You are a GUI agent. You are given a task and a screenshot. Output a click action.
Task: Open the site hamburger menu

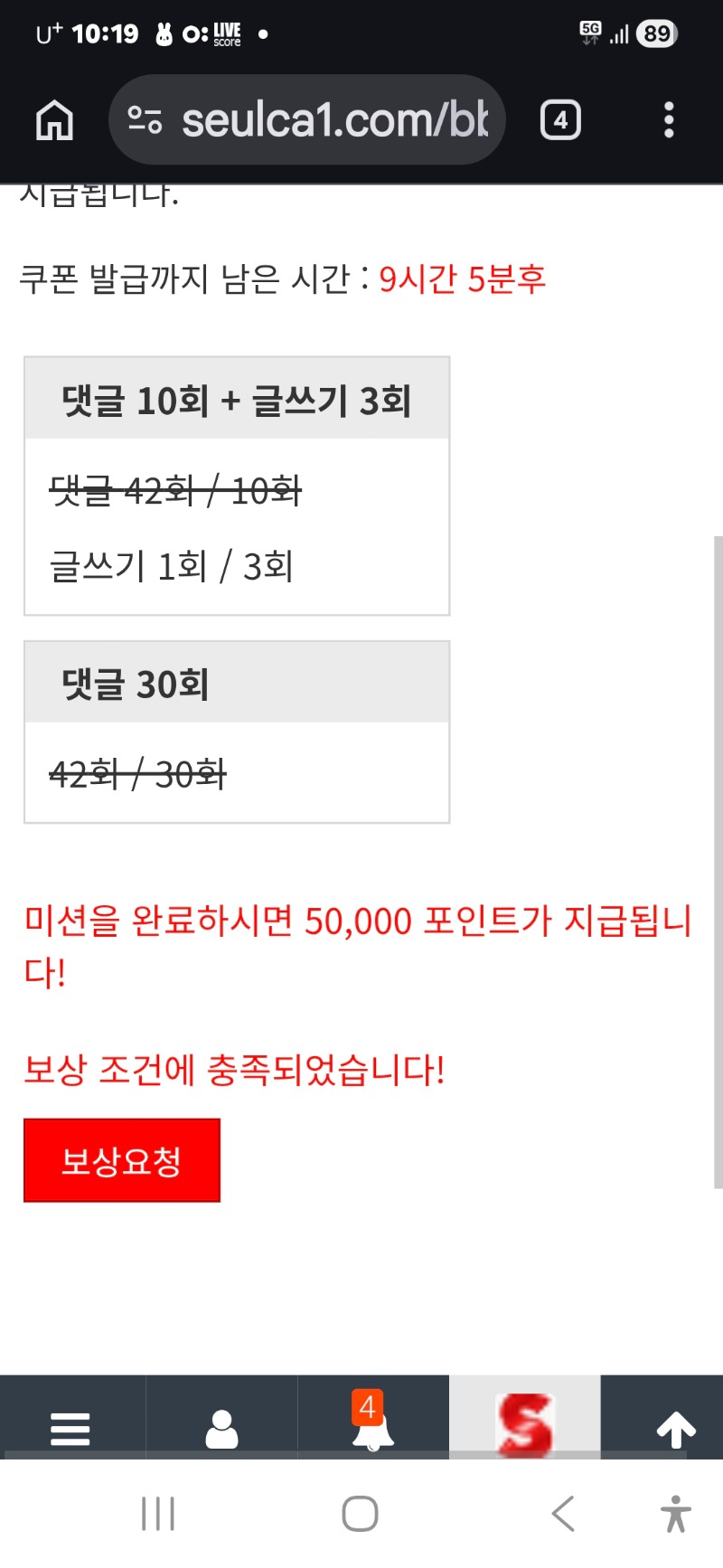click(x=70, y=1429)
